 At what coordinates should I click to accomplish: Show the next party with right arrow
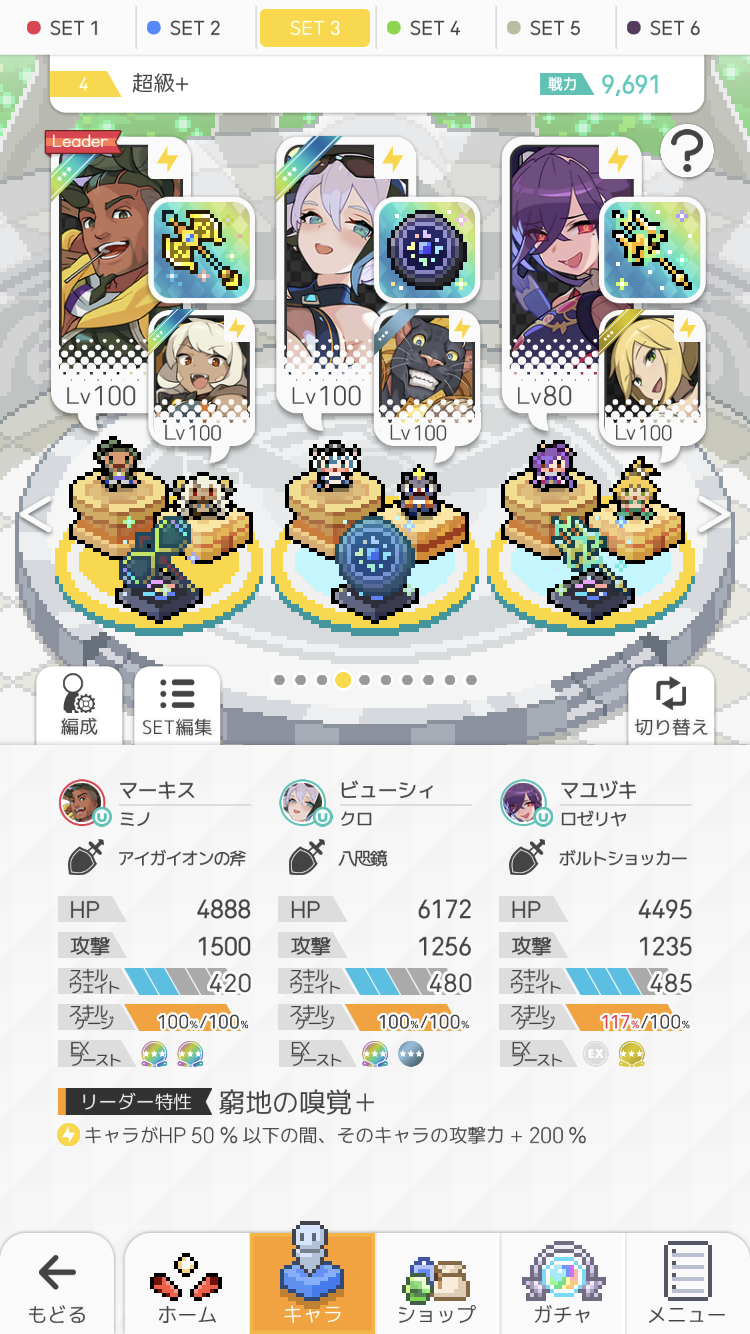click(714, 515)
